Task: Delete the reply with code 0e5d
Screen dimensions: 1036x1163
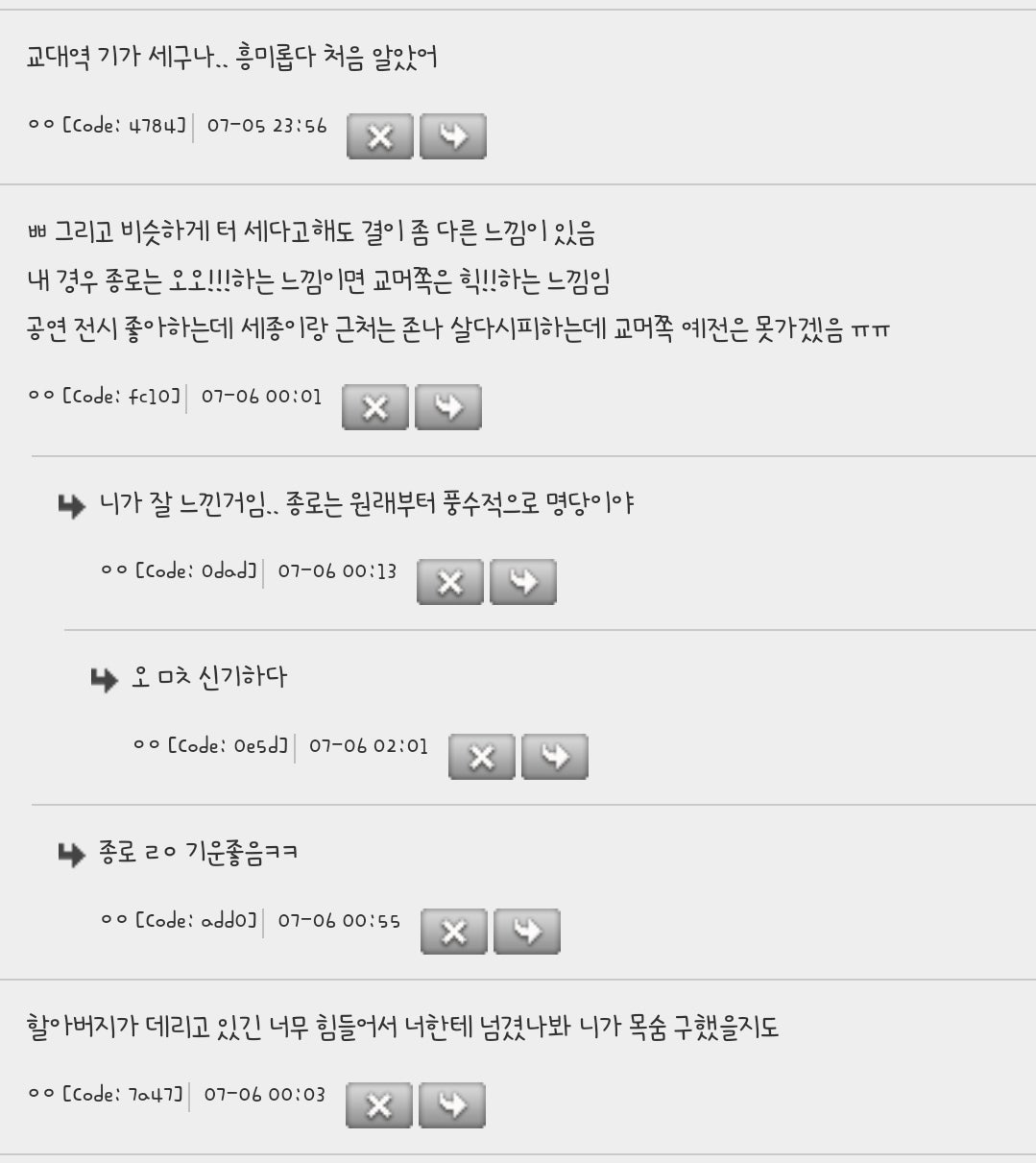Action: pos(482,757)
